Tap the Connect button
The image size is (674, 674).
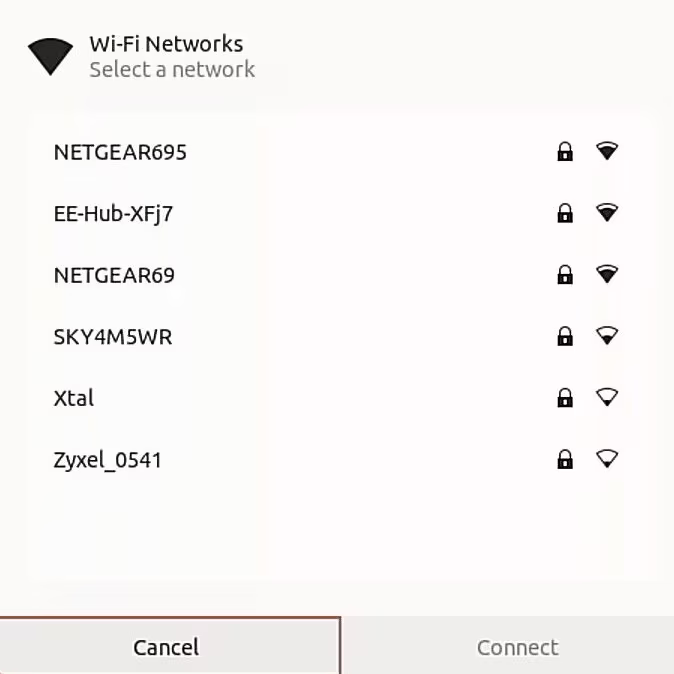pos(517,647)
